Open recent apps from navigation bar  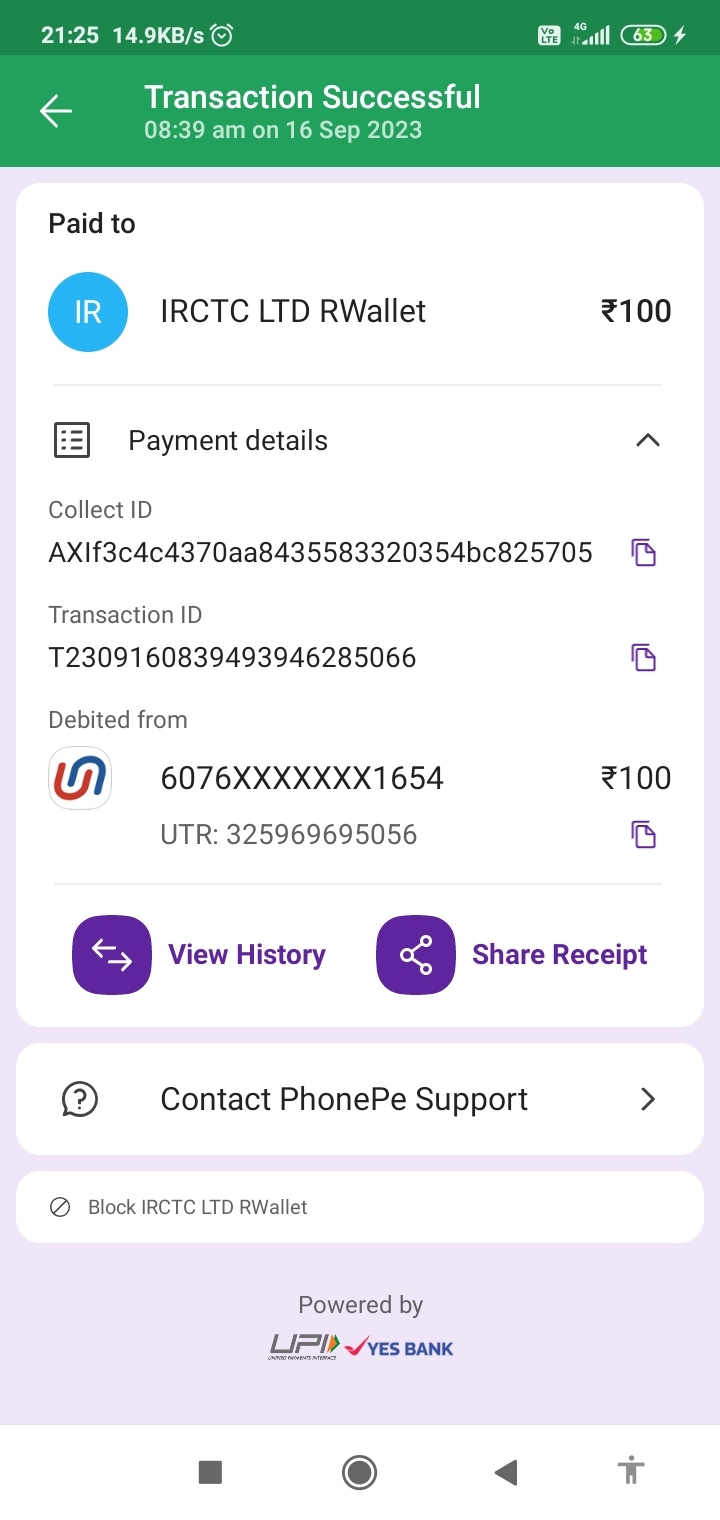[x=210, y=1472]
